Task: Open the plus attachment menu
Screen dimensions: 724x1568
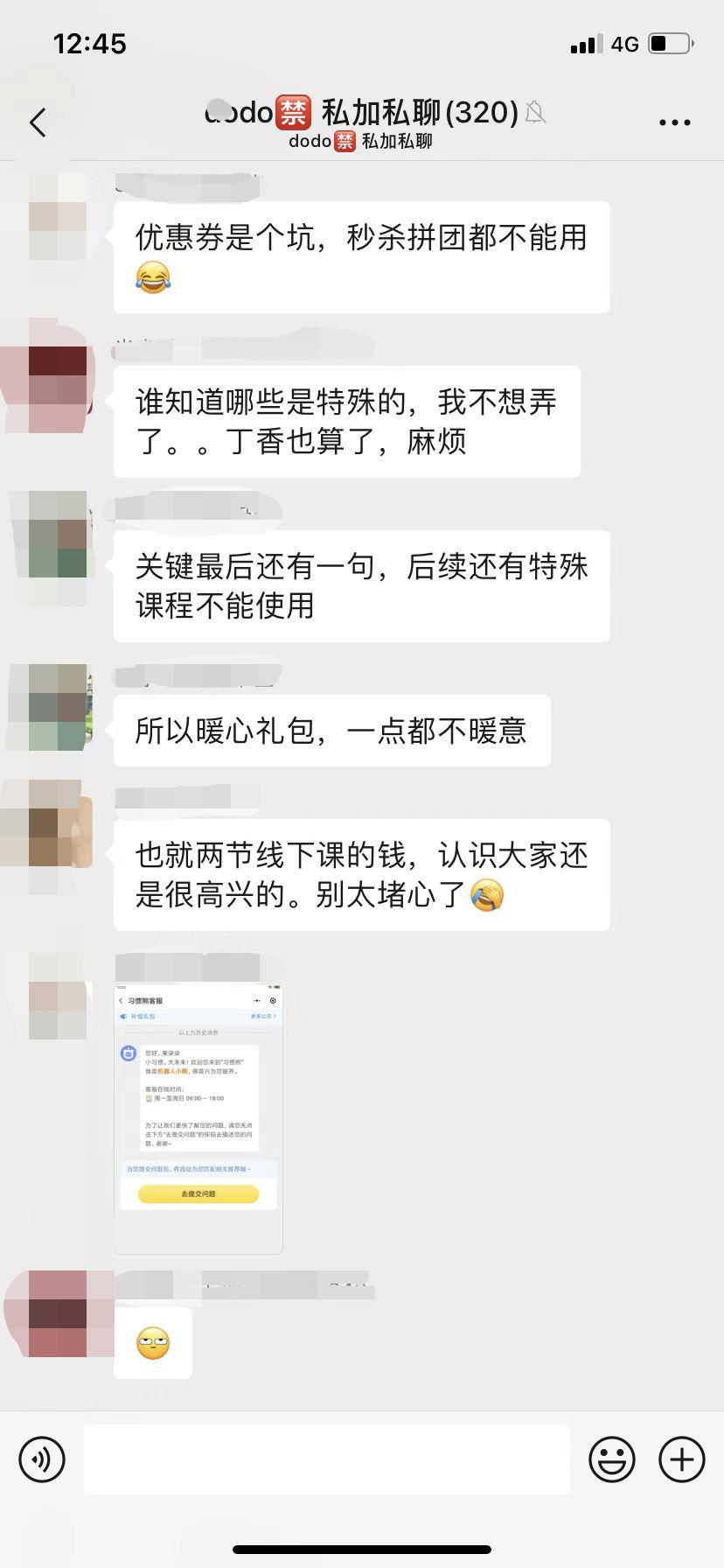Action: [681, 1459]
